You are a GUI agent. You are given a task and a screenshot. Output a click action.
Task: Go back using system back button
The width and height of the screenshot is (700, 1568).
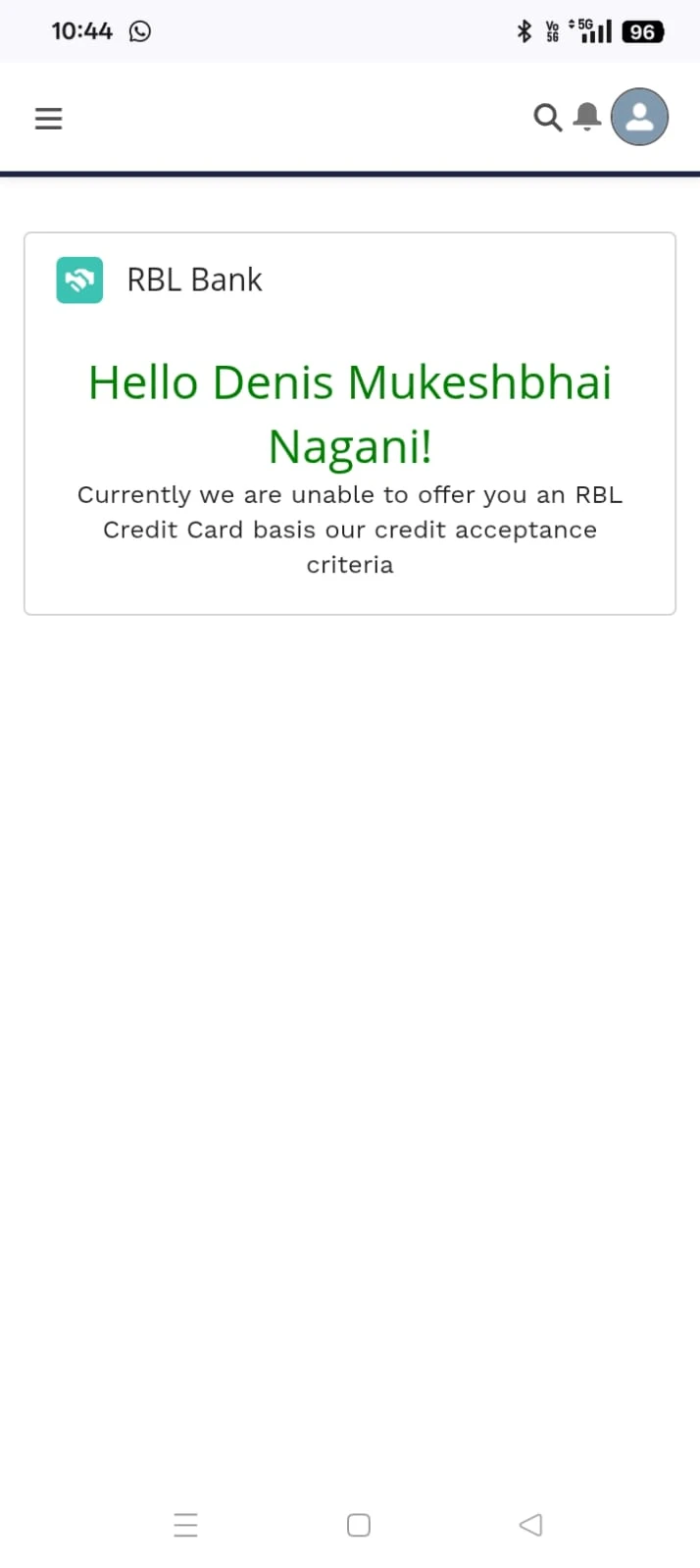pyautogui.click(x=530, y=1524)
